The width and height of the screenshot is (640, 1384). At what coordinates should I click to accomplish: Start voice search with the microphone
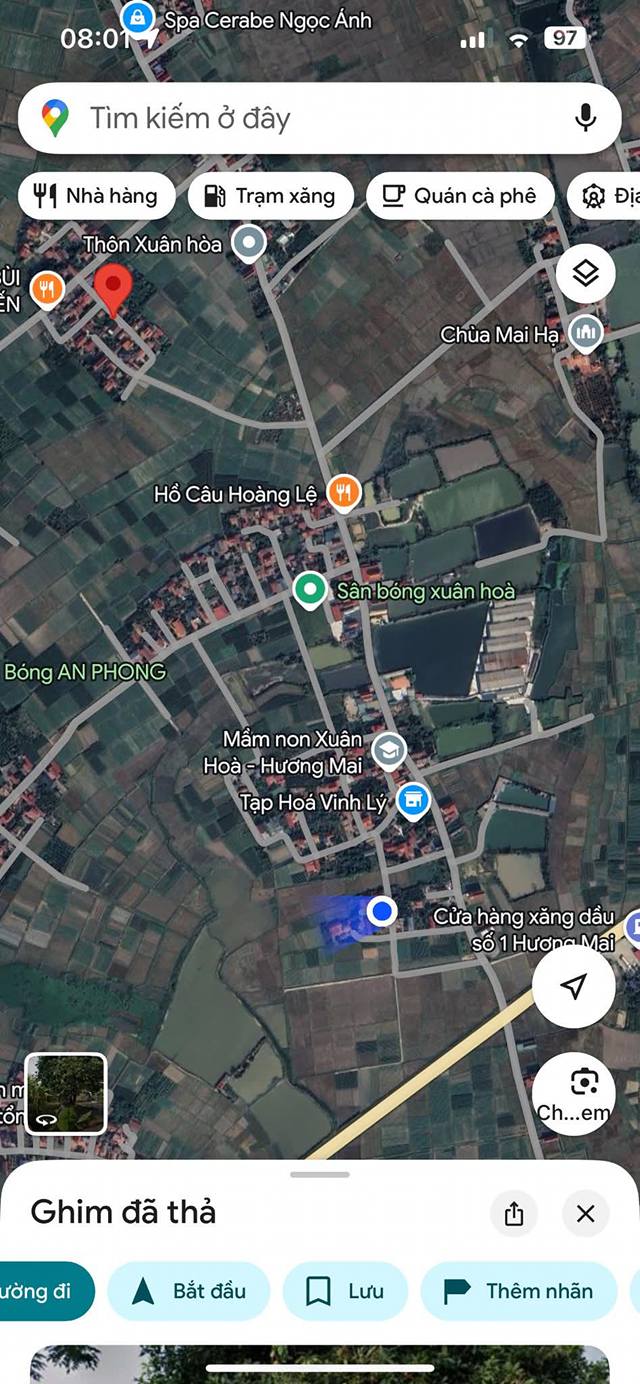click(586, 118)
